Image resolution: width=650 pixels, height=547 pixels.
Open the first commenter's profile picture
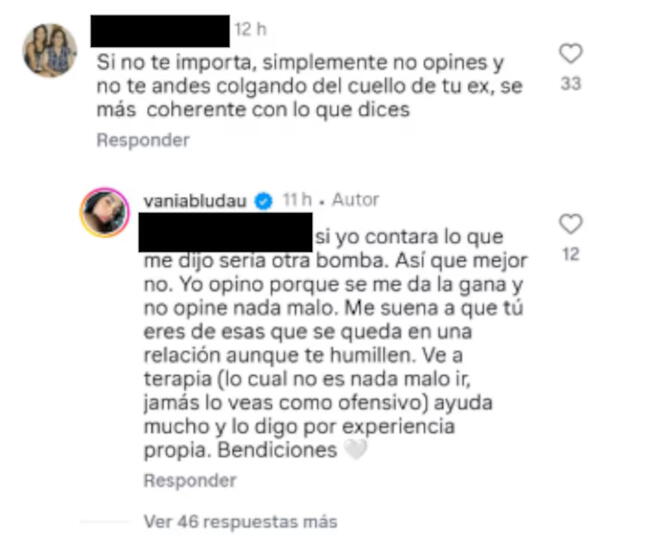tap(49, 51)
